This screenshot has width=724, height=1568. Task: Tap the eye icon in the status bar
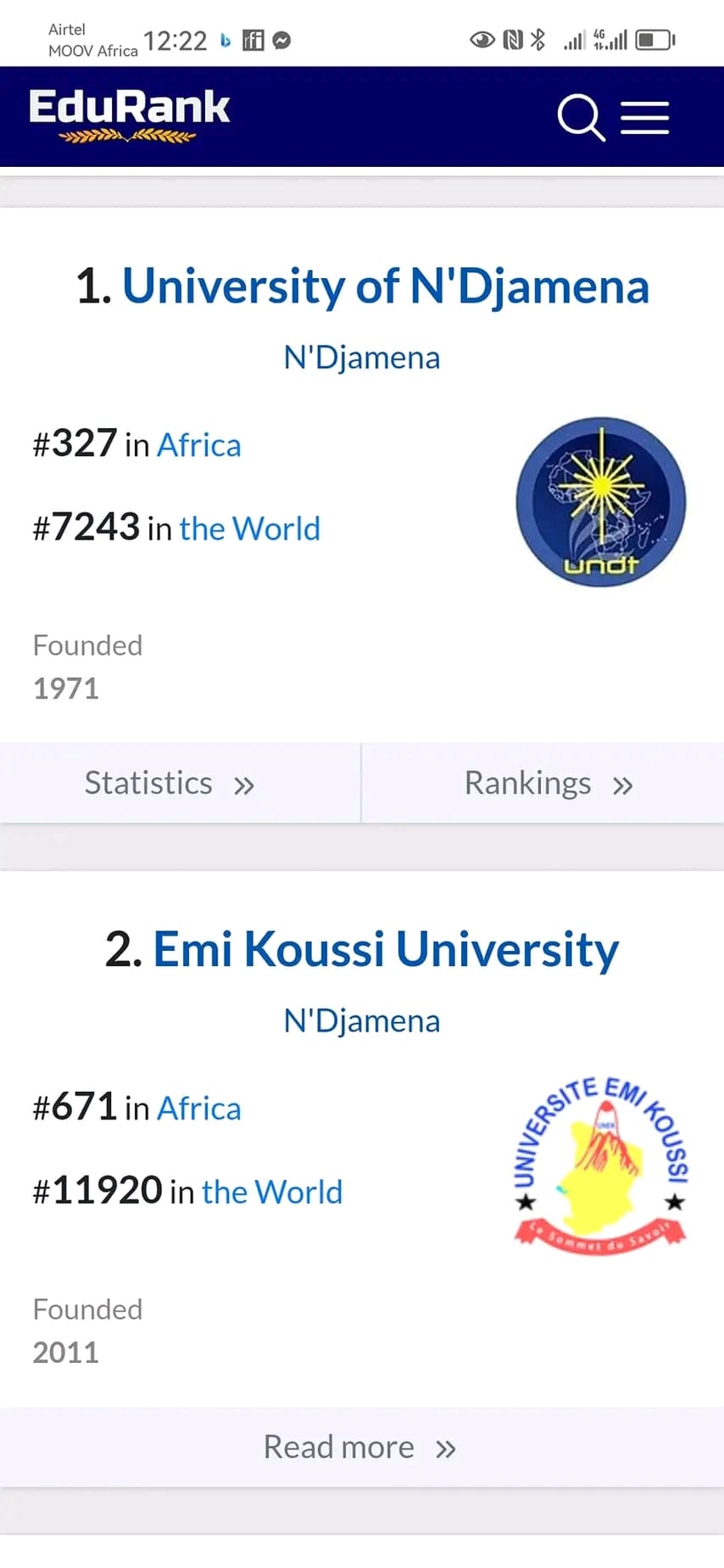[482, 39]
